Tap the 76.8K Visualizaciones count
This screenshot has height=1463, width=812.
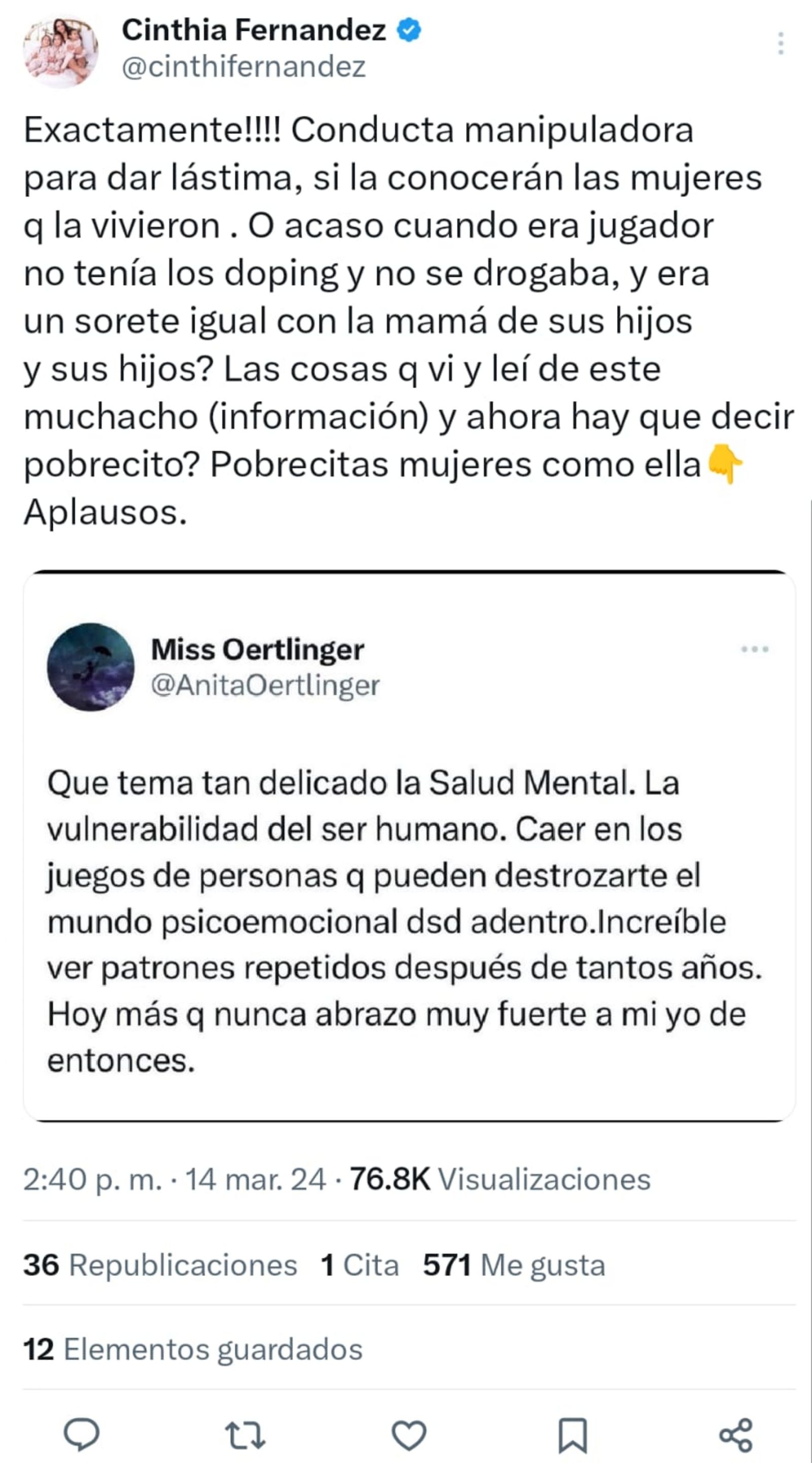500,1180
